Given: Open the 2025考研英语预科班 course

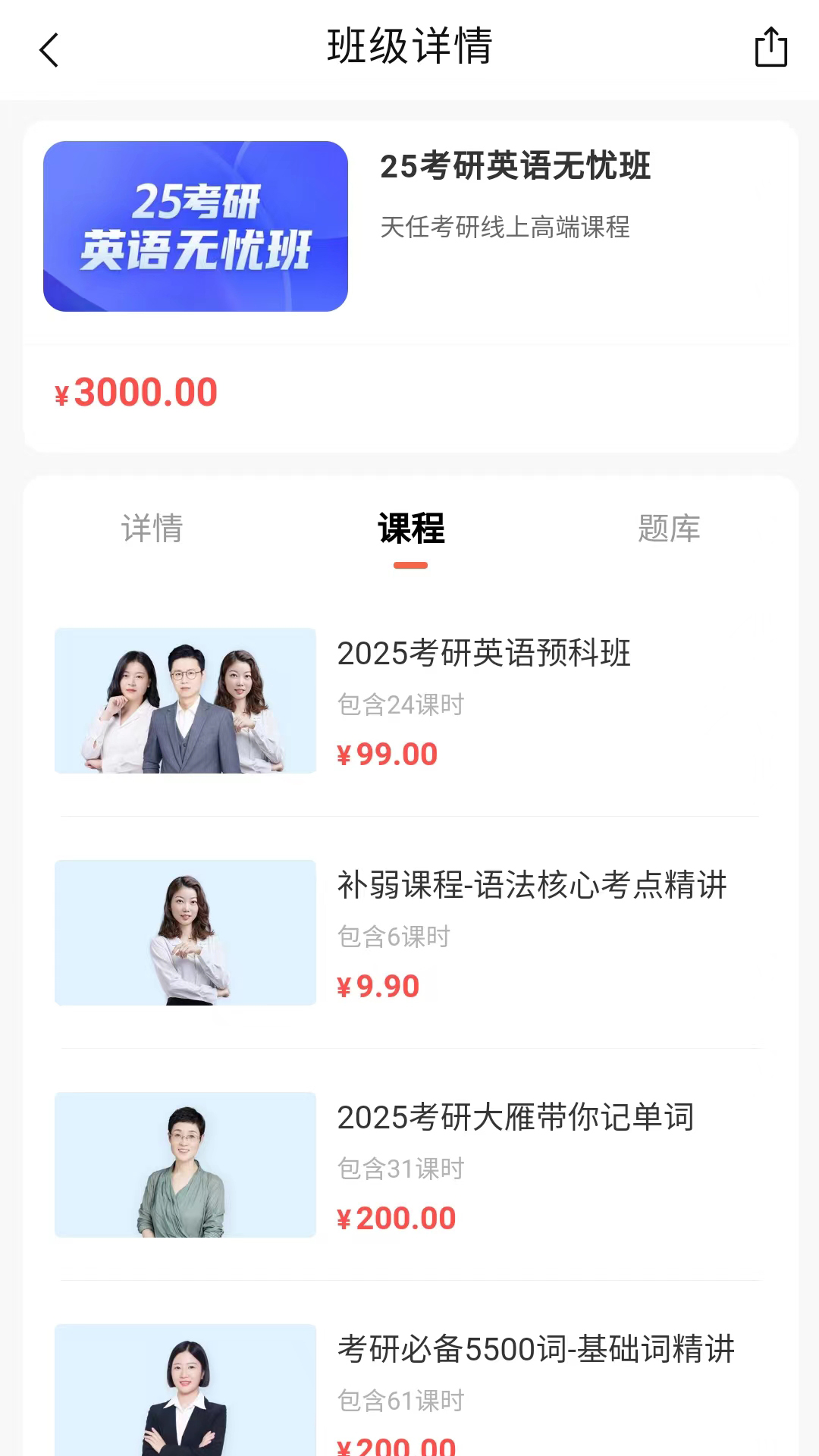Looking at the screenshot, I should (x=483, y=654).
